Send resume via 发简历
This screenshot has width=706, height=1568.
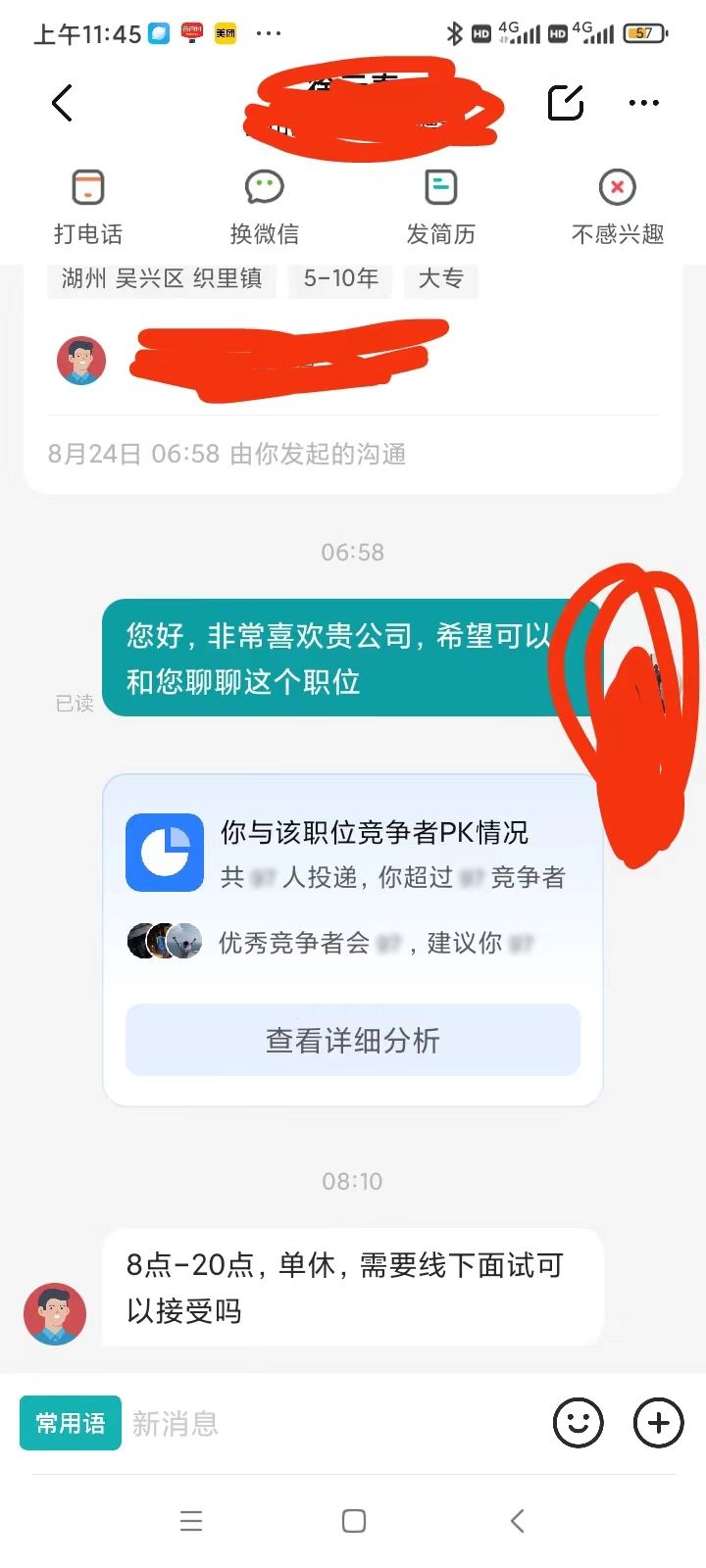coord(440,206)
